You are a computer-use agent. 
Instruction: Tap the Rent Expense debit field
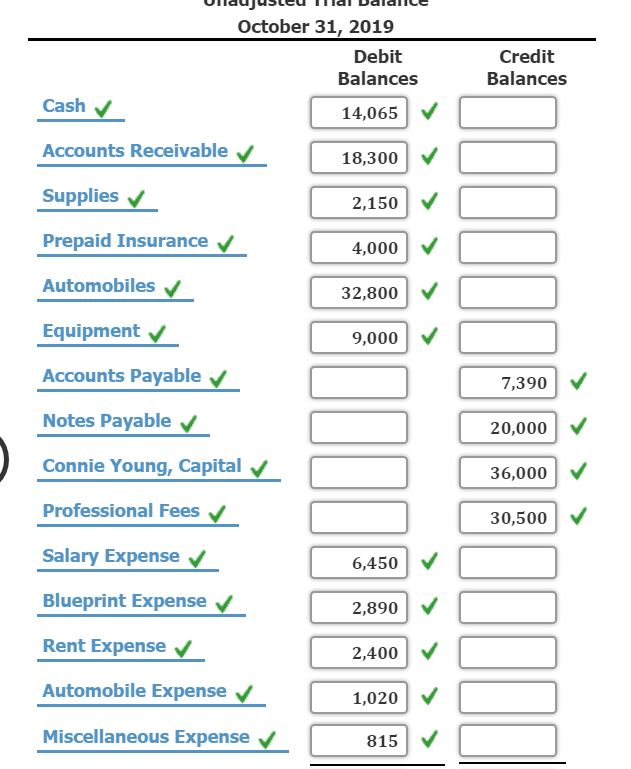click(358, 653)
